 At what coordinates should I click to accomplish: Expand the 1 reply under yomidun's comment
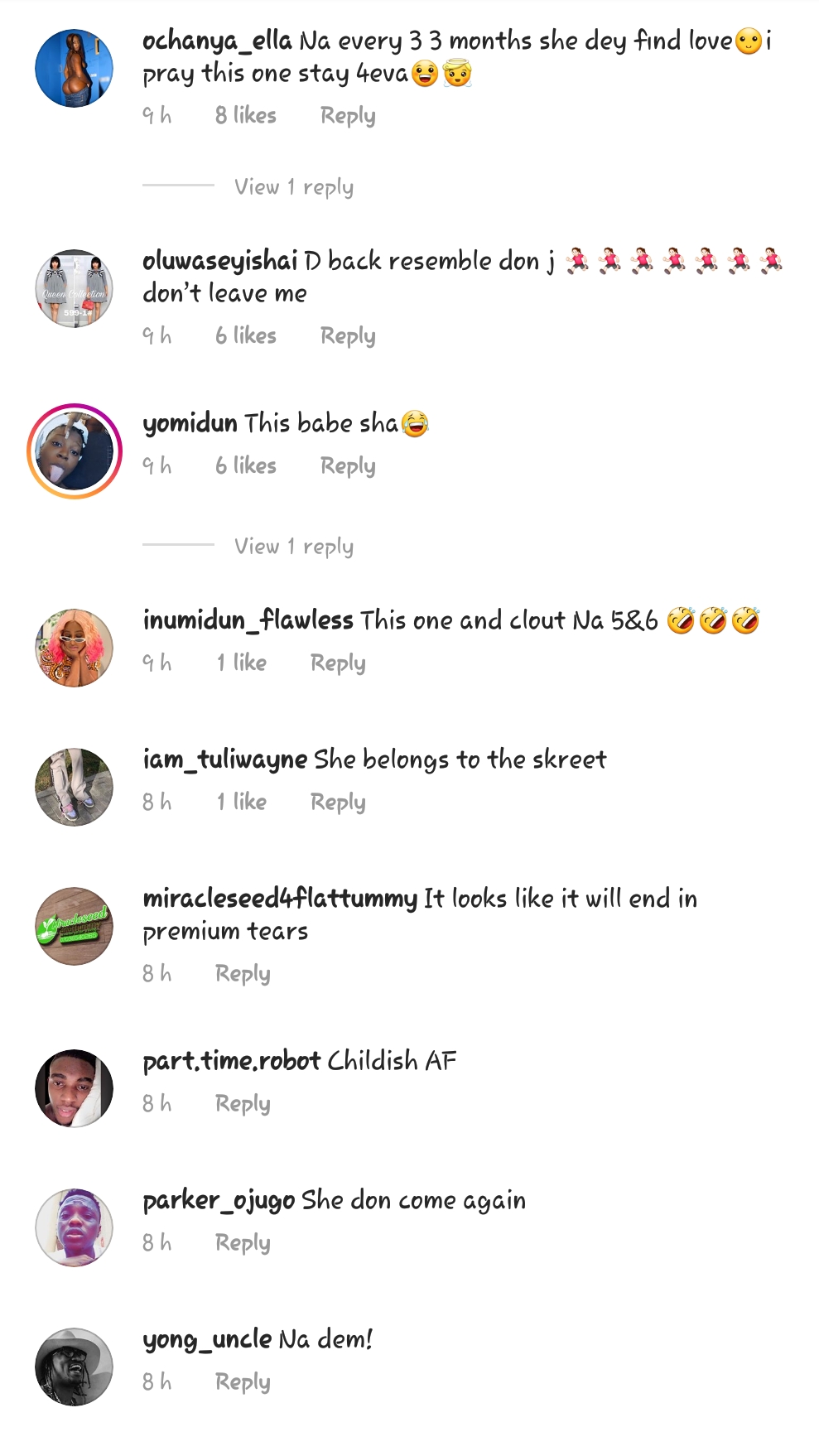click(293, 547)
